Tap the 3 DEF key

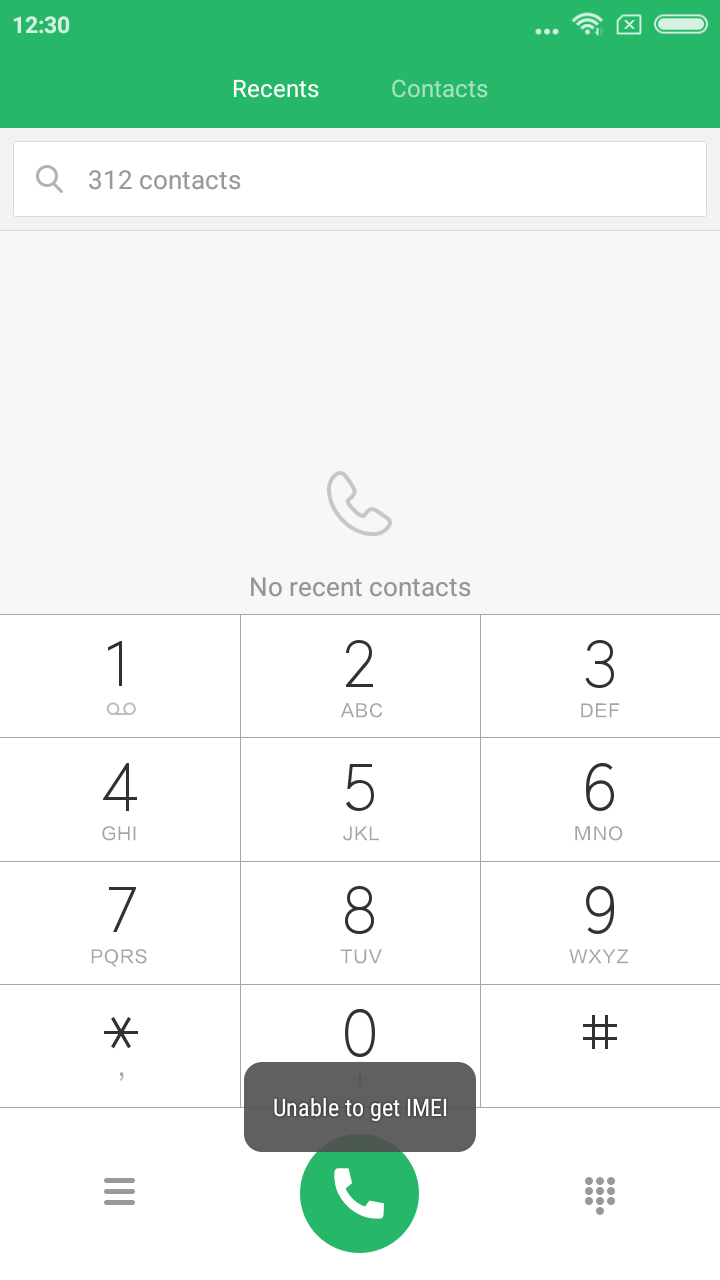click(600, 676)
